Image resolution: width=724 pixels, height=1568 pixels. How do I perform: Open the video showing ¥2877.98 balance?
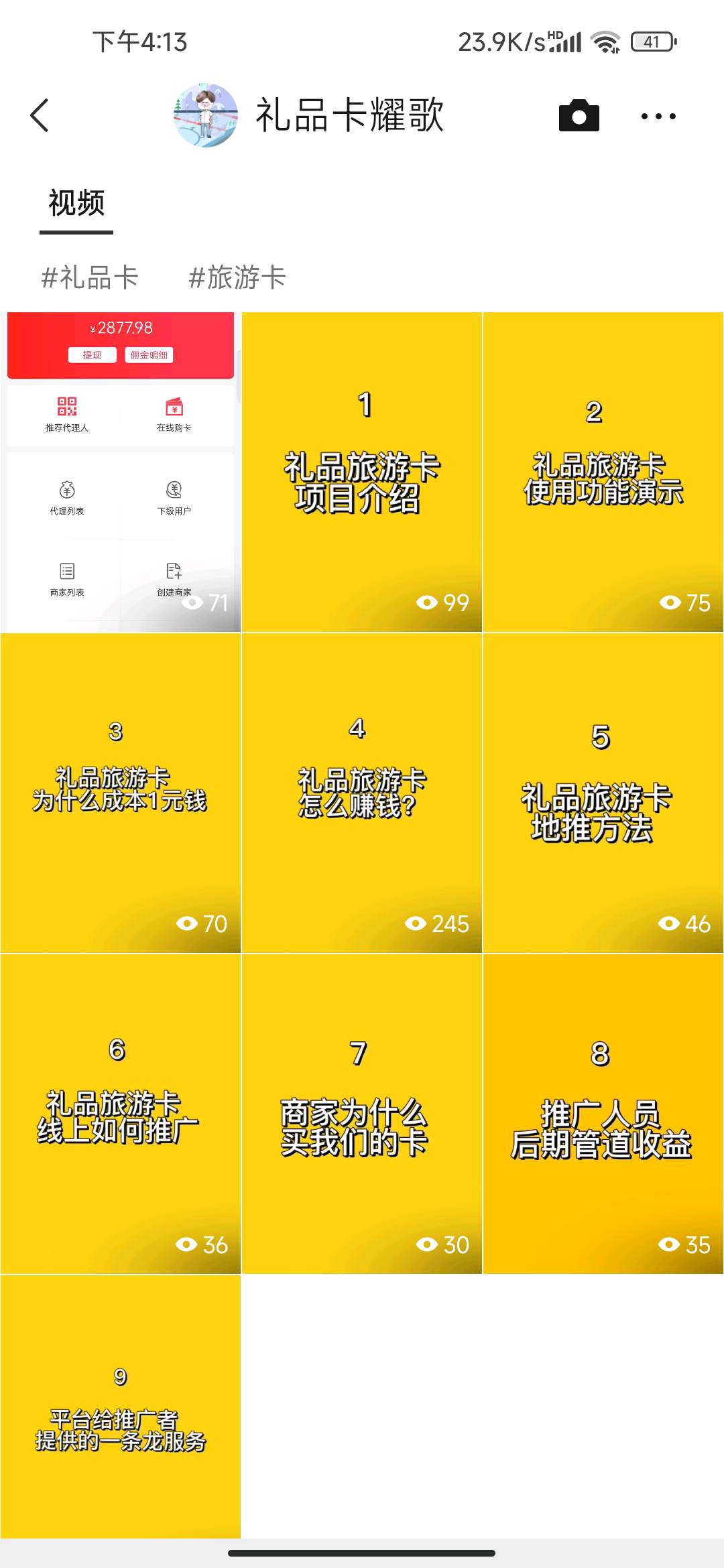click(121, 472)
